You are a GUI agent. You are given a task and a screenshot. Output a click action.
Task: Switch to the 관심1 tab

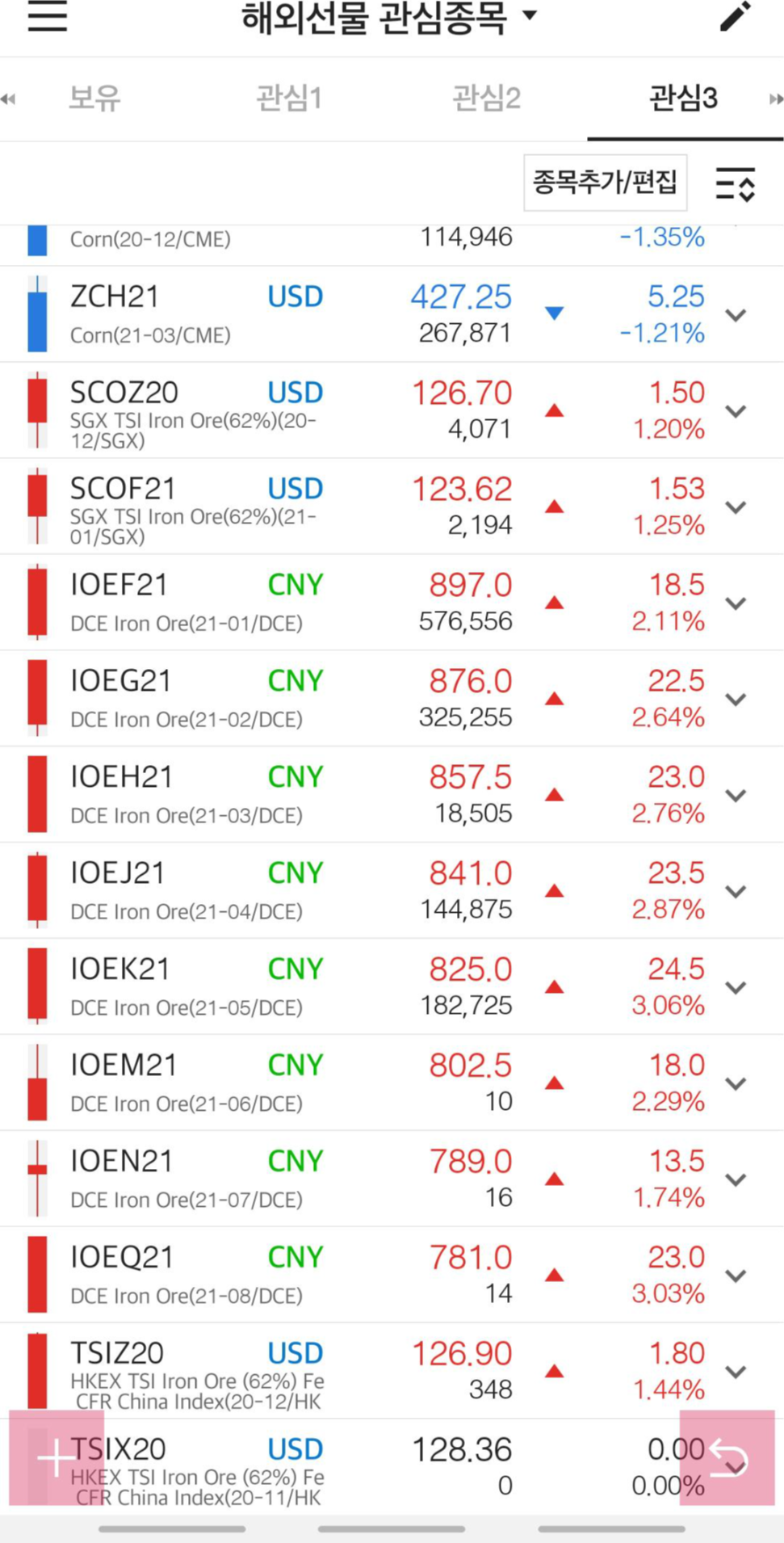[289, 99]
